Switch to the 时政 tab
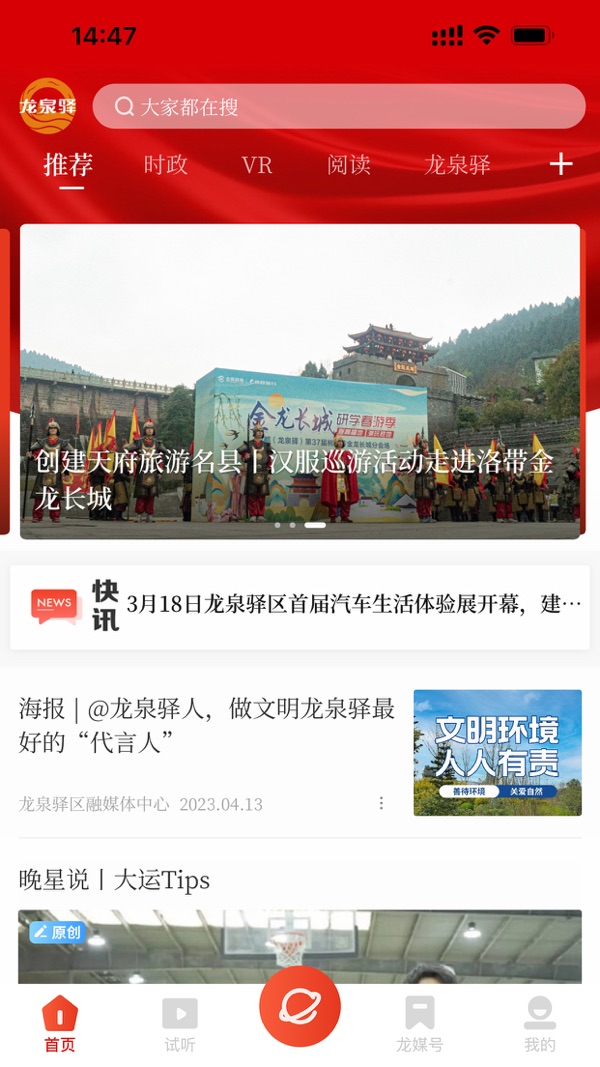 click(166, 165)
